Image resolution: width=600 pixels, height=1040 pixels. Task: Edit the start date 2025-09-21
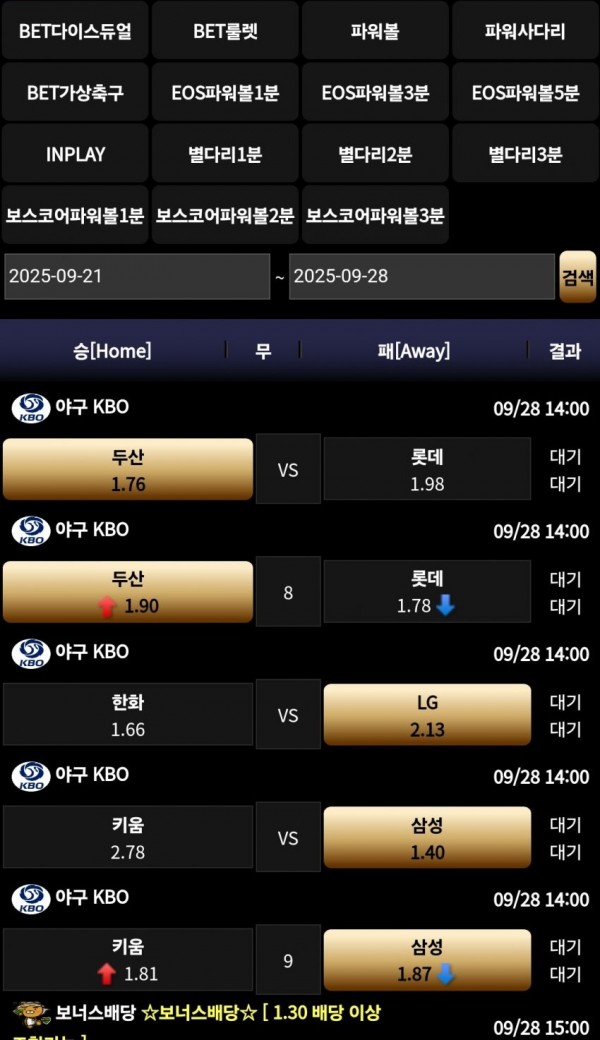[x=137, y=276]
